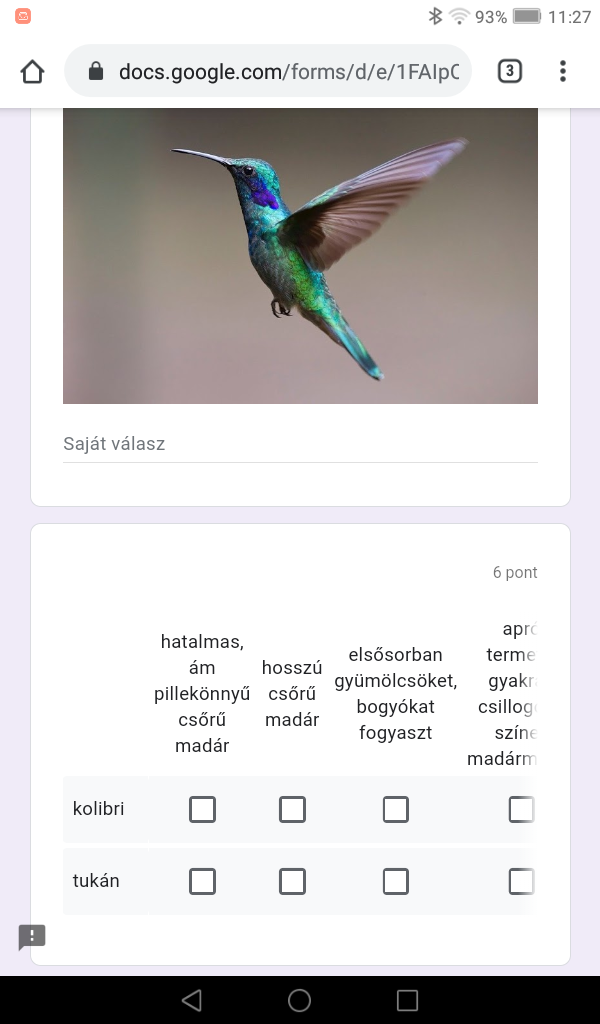Tap the system back button
The width and height of the screenshot is (600, 1024).
point(192,1000)
